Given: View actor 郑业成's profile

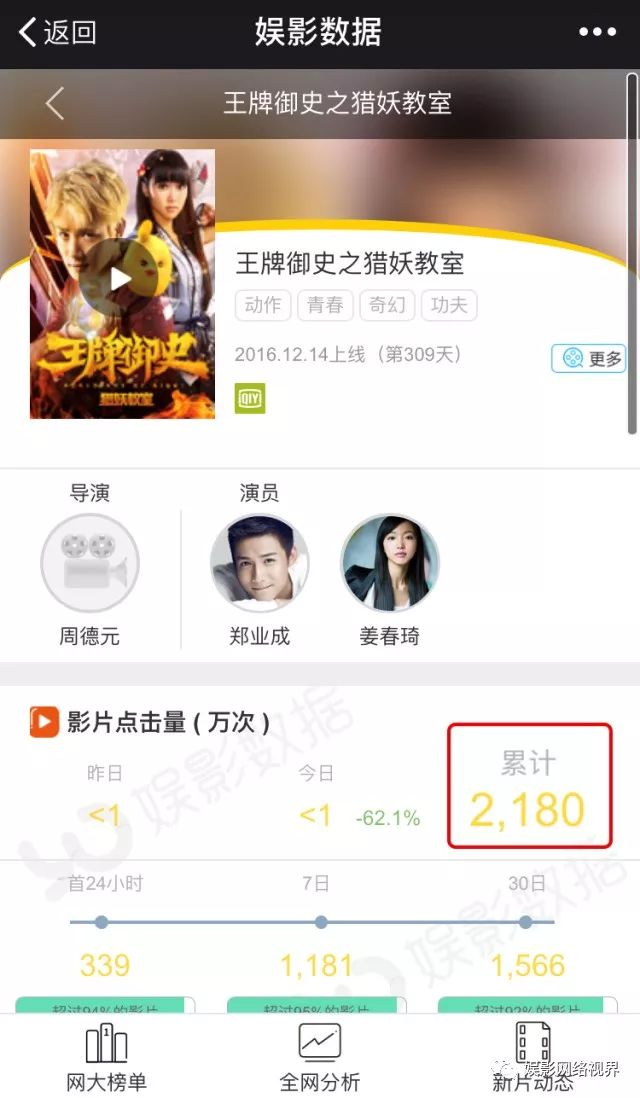Looking at the screenshot, I should [260, 564].
